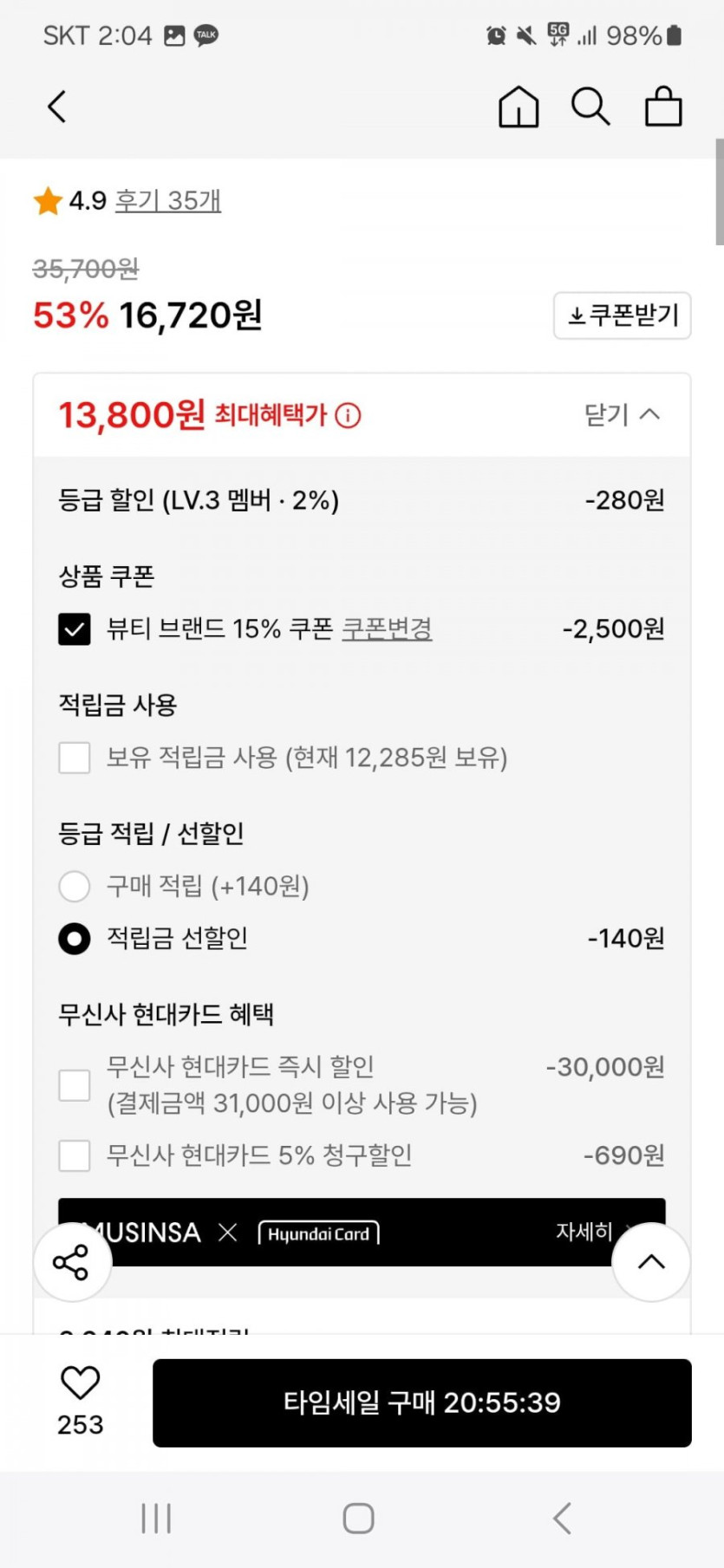Collapse the benefit panel with 닫기
Screen dimensions: 724x1568
[622, 415]
